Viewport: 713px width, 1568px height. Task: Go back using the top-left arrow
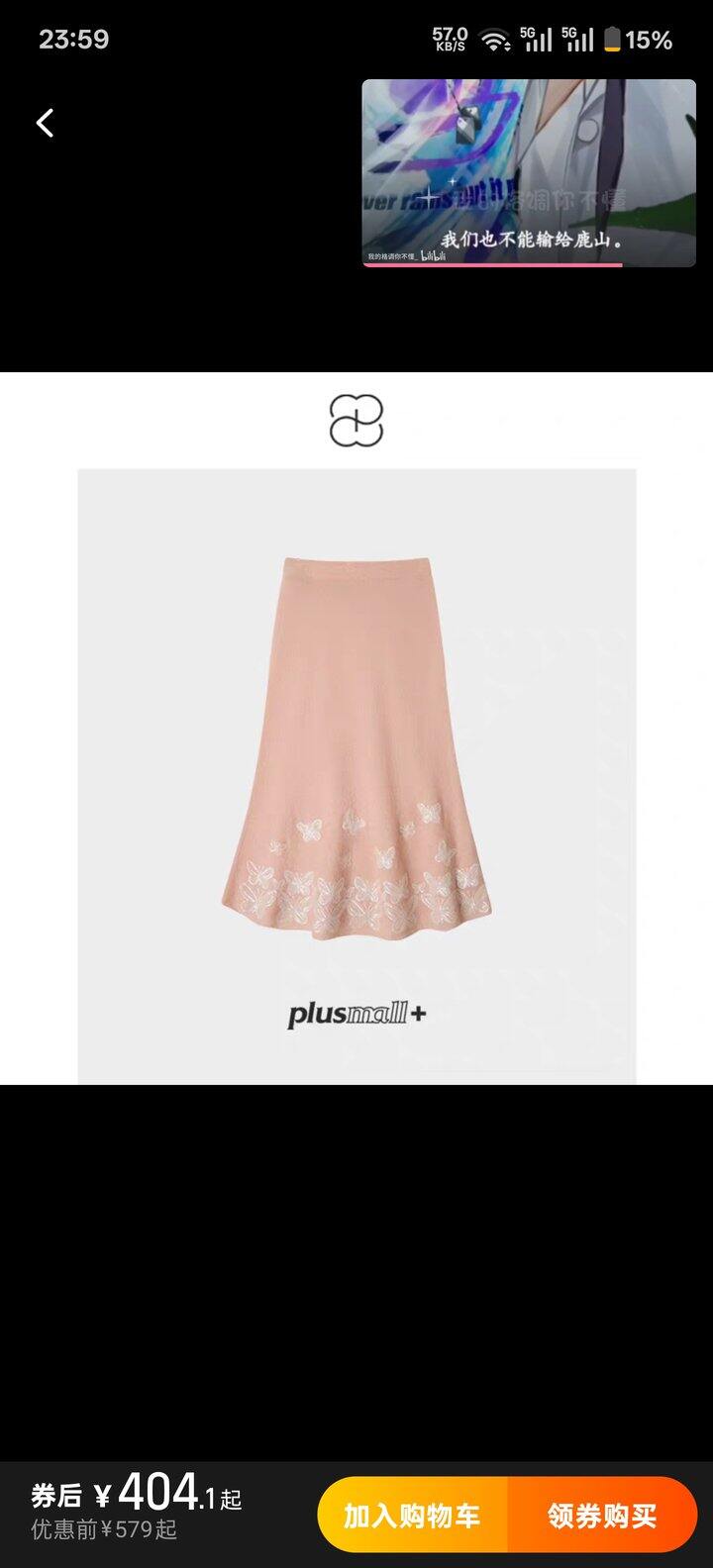pos(45,123)
